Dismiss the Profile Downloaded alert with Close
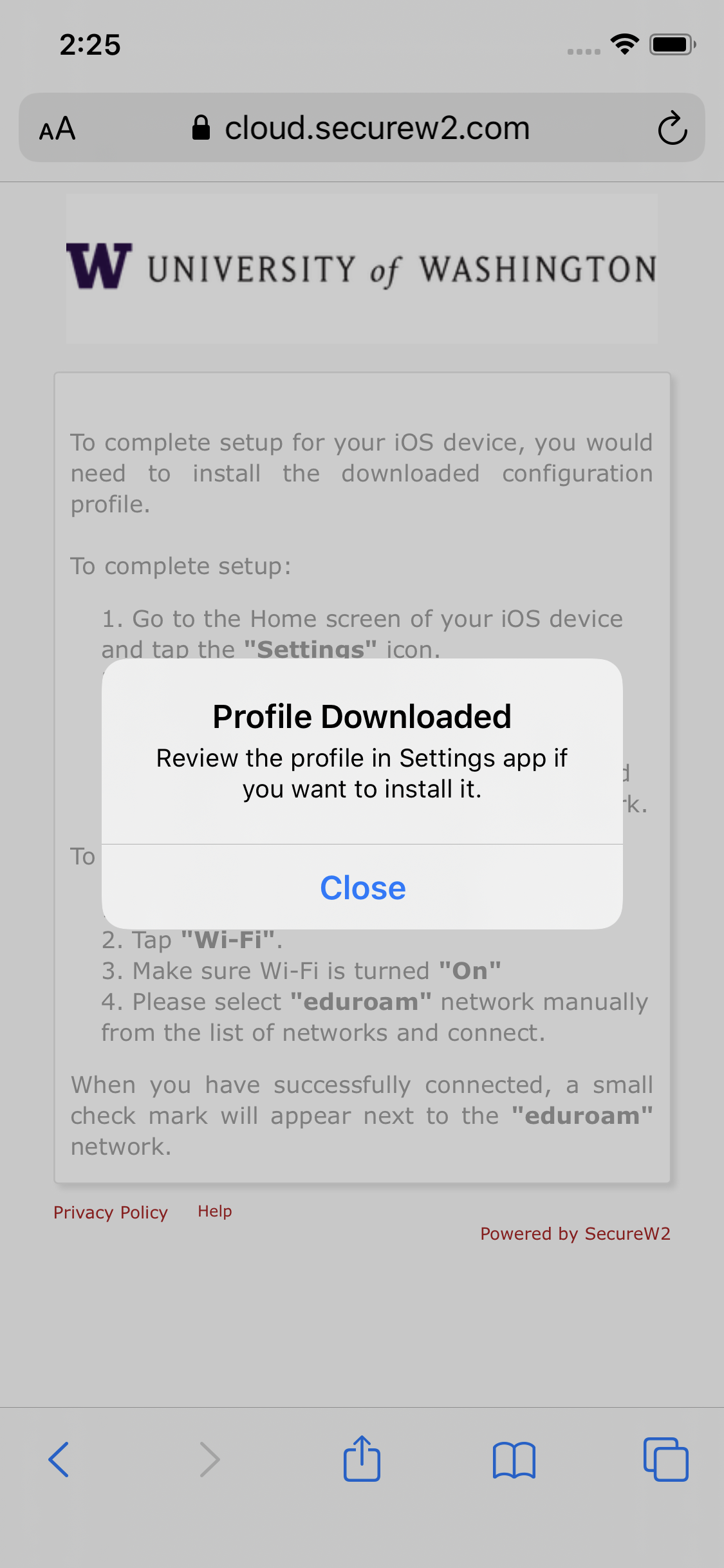The image size is (724, 1568). (x=362, y=887)
